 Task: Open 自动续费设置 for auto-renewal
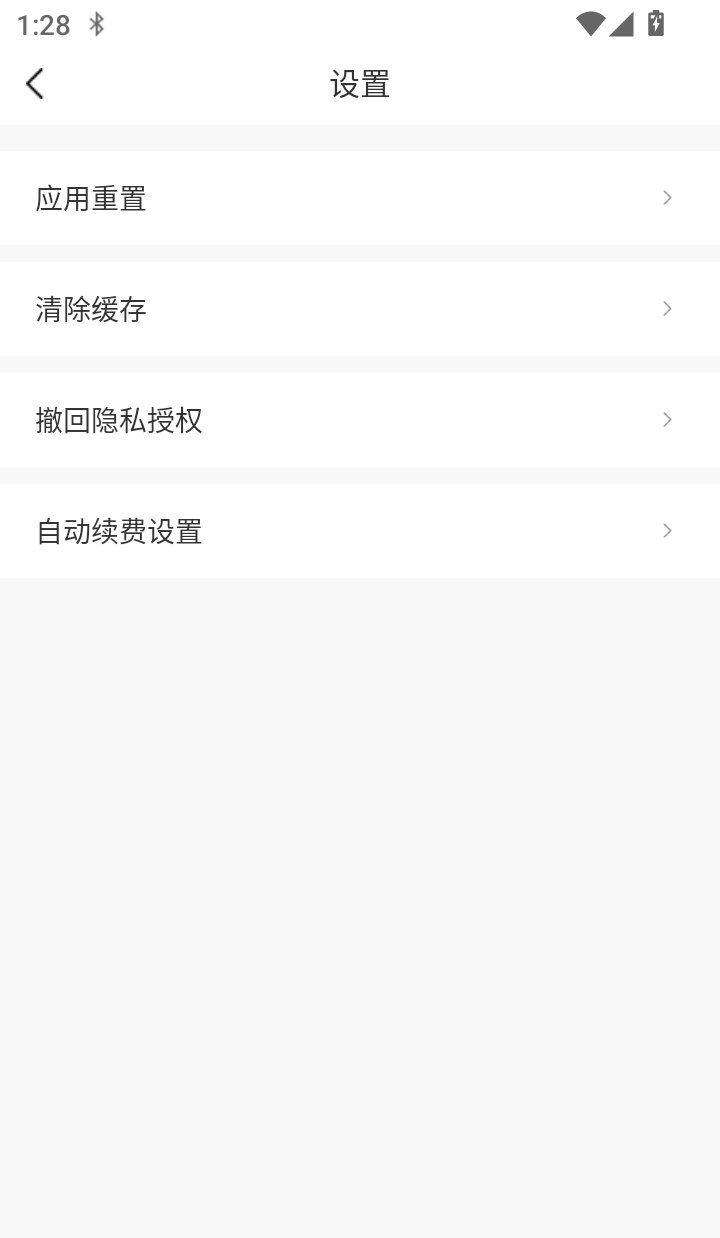coord(119,530)
